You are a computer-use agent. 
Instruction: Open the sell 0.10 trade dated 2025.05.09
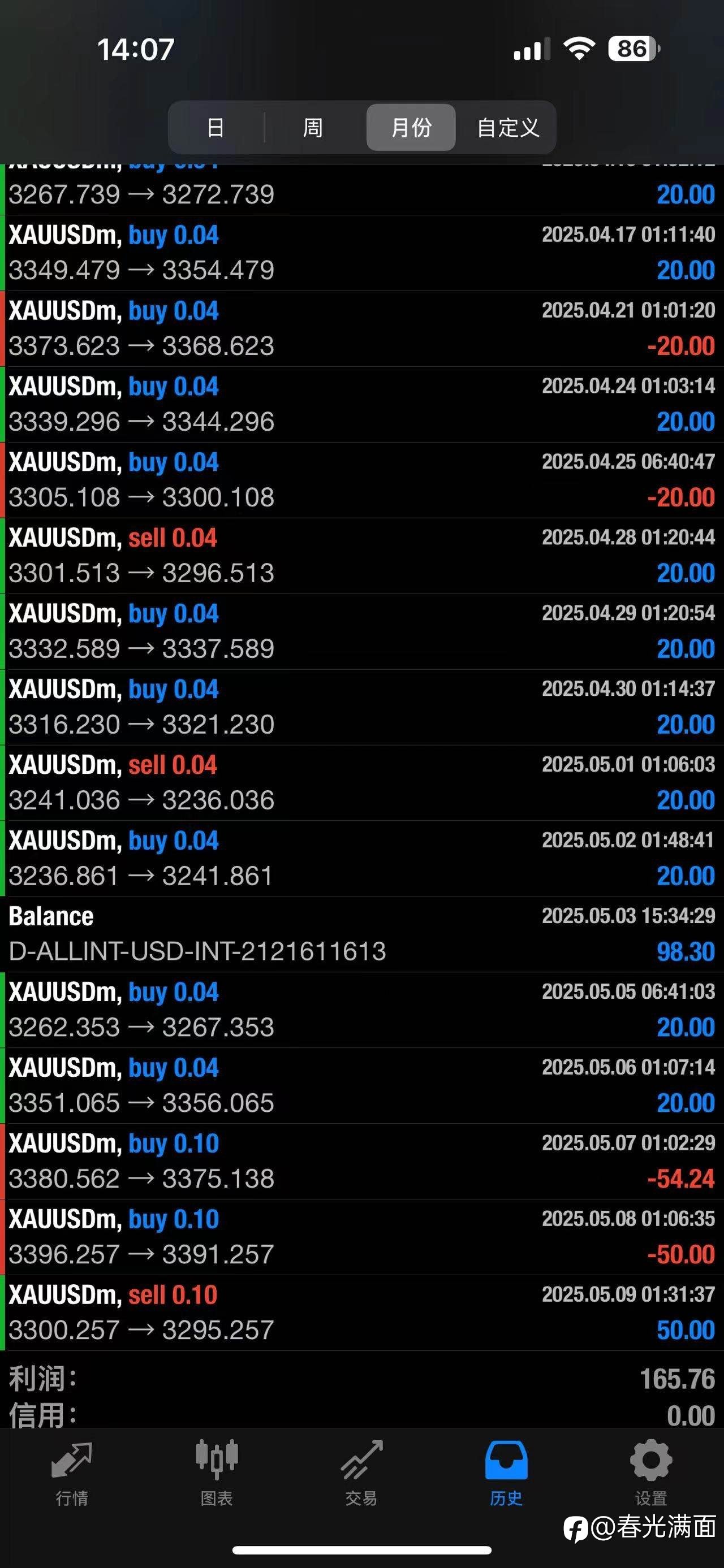coord(361,1313)
